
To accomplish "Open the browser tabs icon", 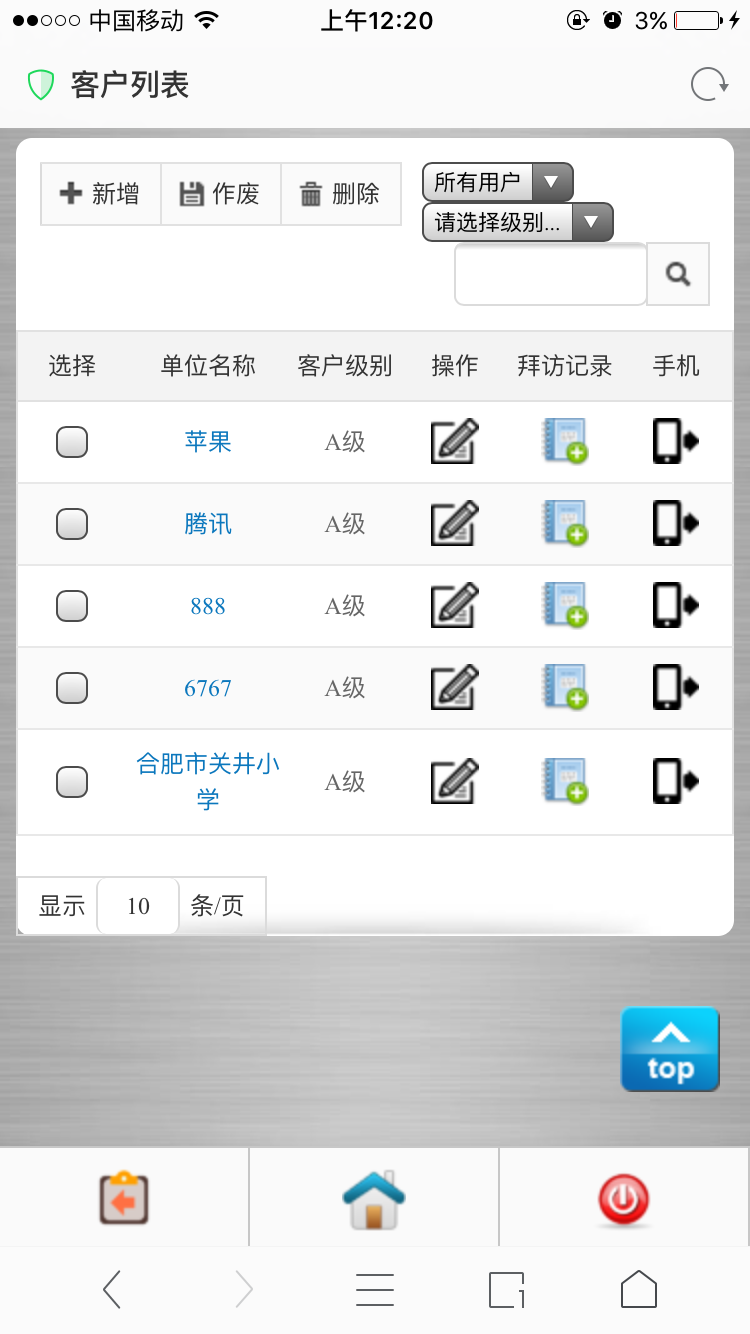I will [504, 1289].
